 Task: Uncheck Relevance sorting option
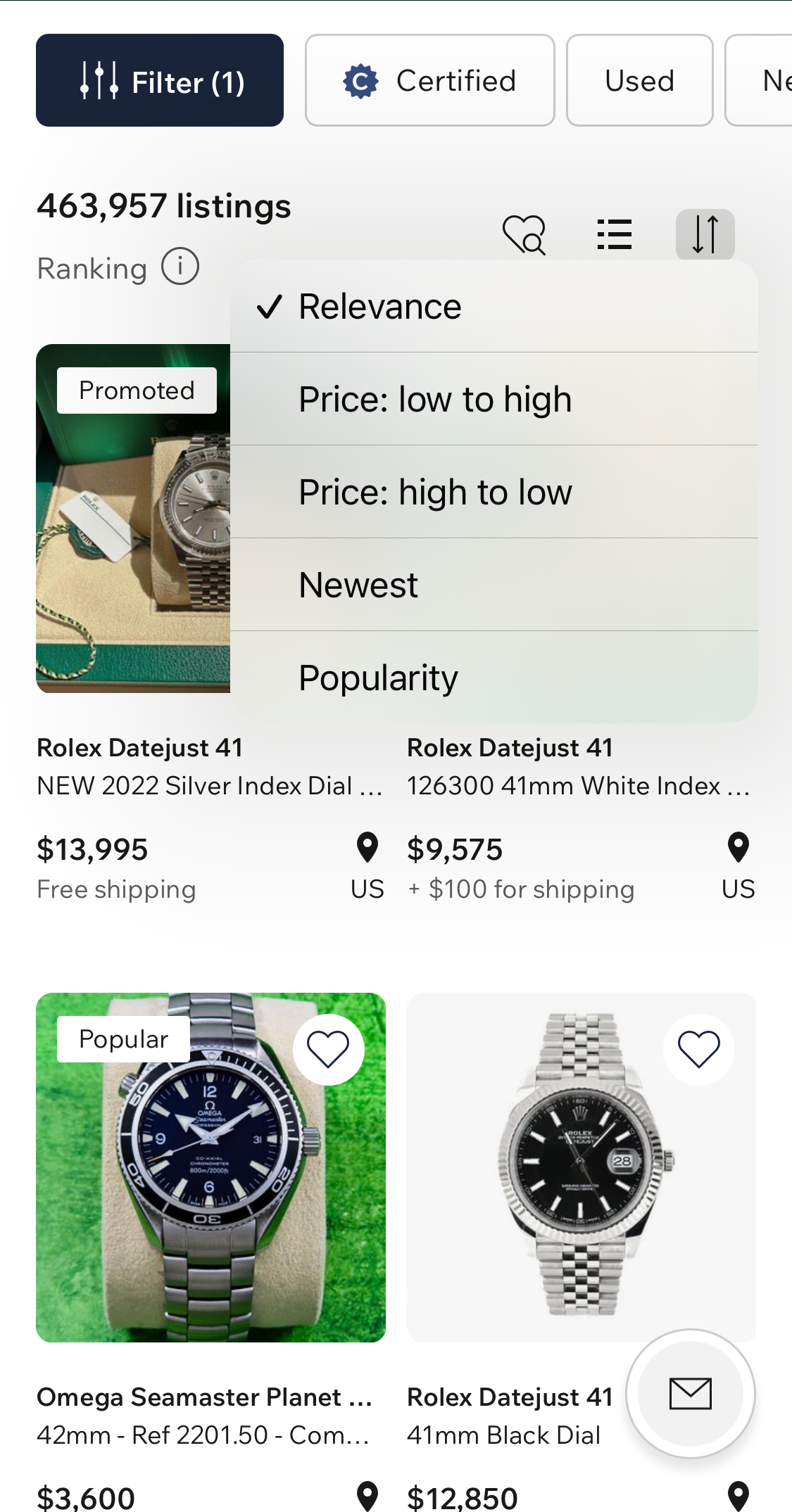point(380,306)
